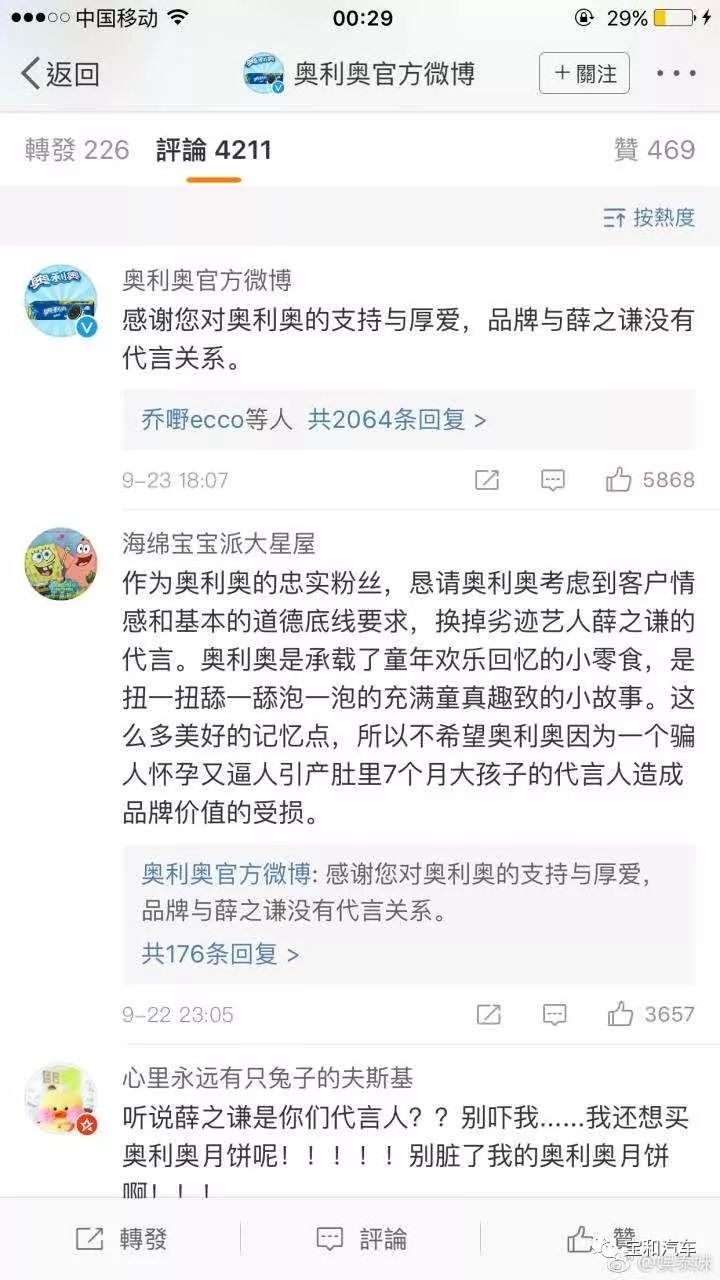720x1280 pixels.
Task: Tap 轉發 in the bottom bar
Action: coord(121,1239)
